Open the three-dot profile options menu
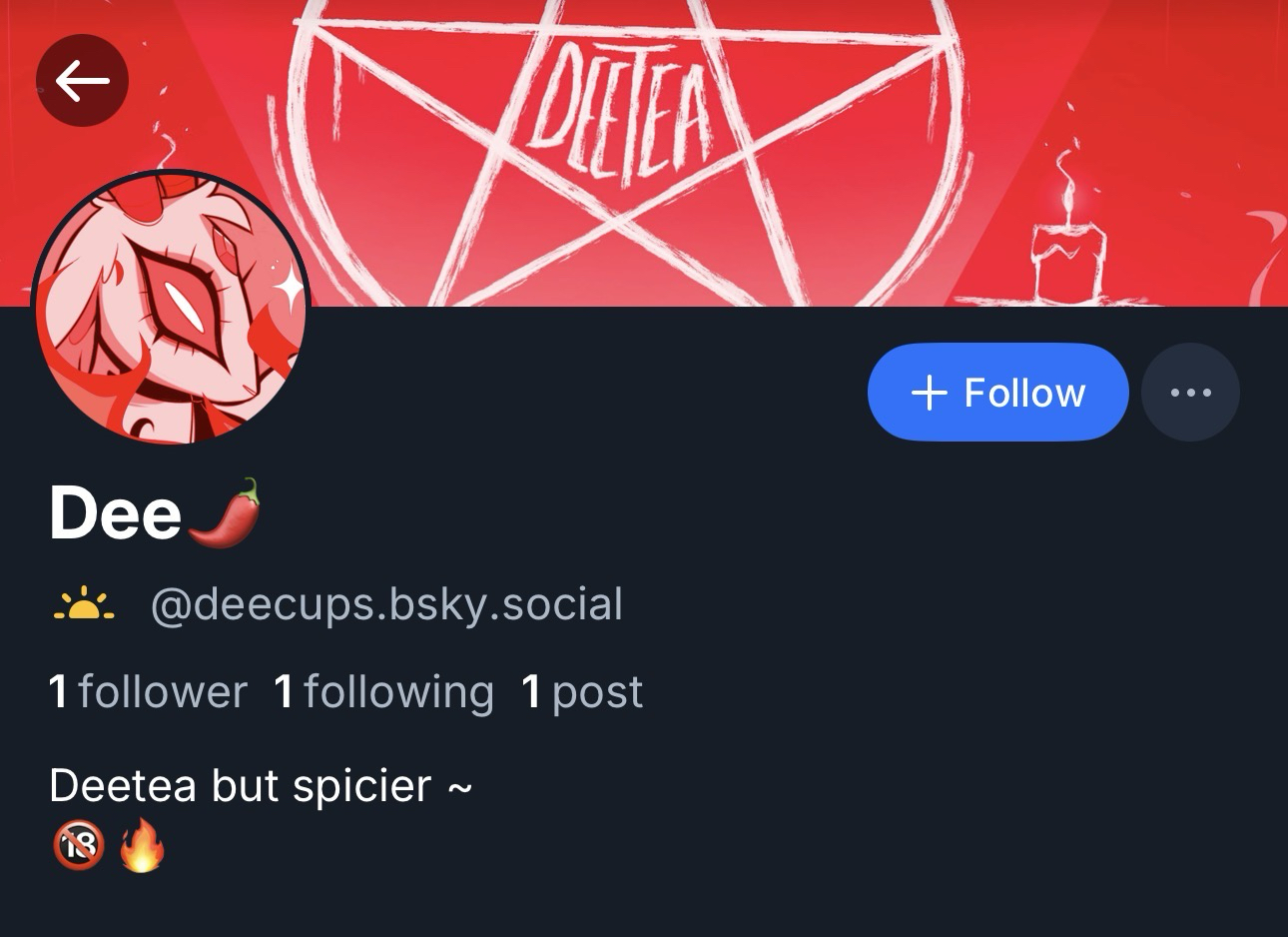 point(1190,393)
